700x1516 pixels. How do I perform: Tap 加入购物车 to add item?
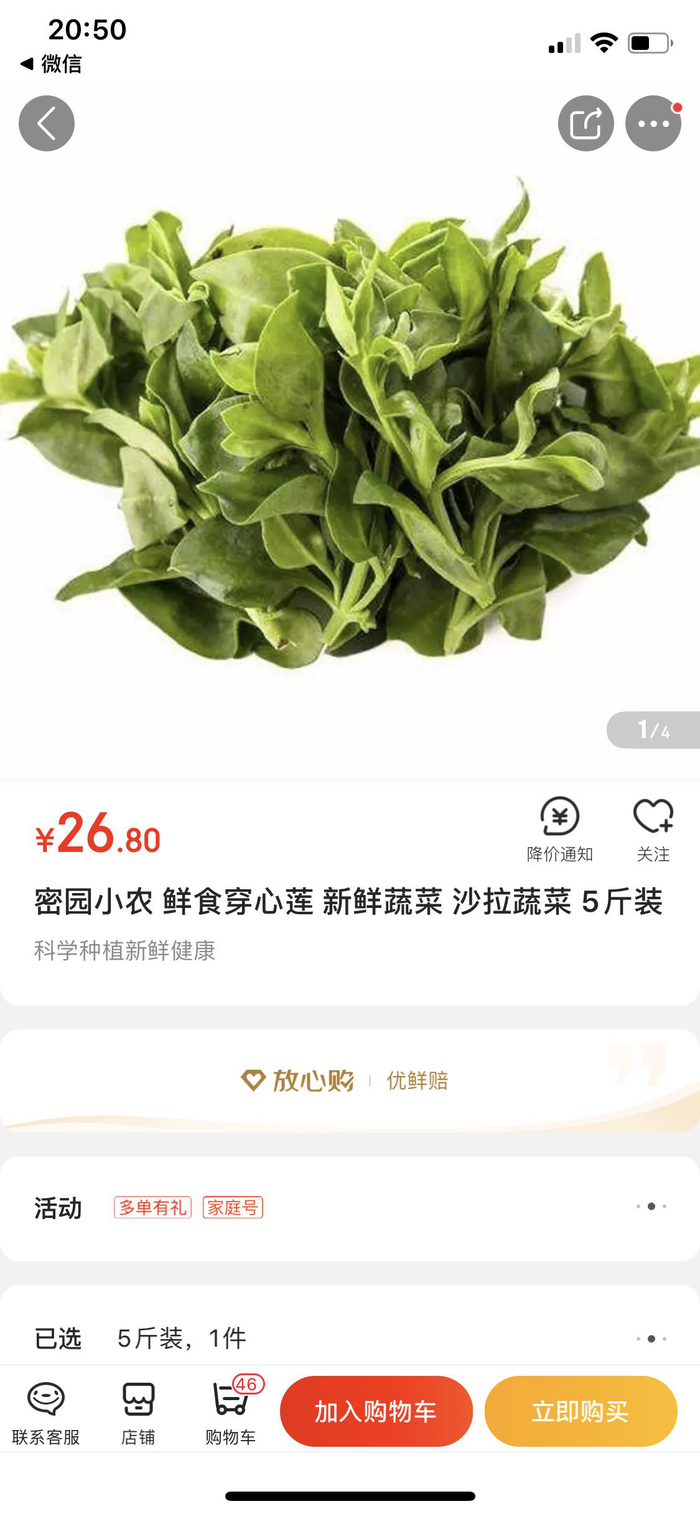pos(376,1411)
